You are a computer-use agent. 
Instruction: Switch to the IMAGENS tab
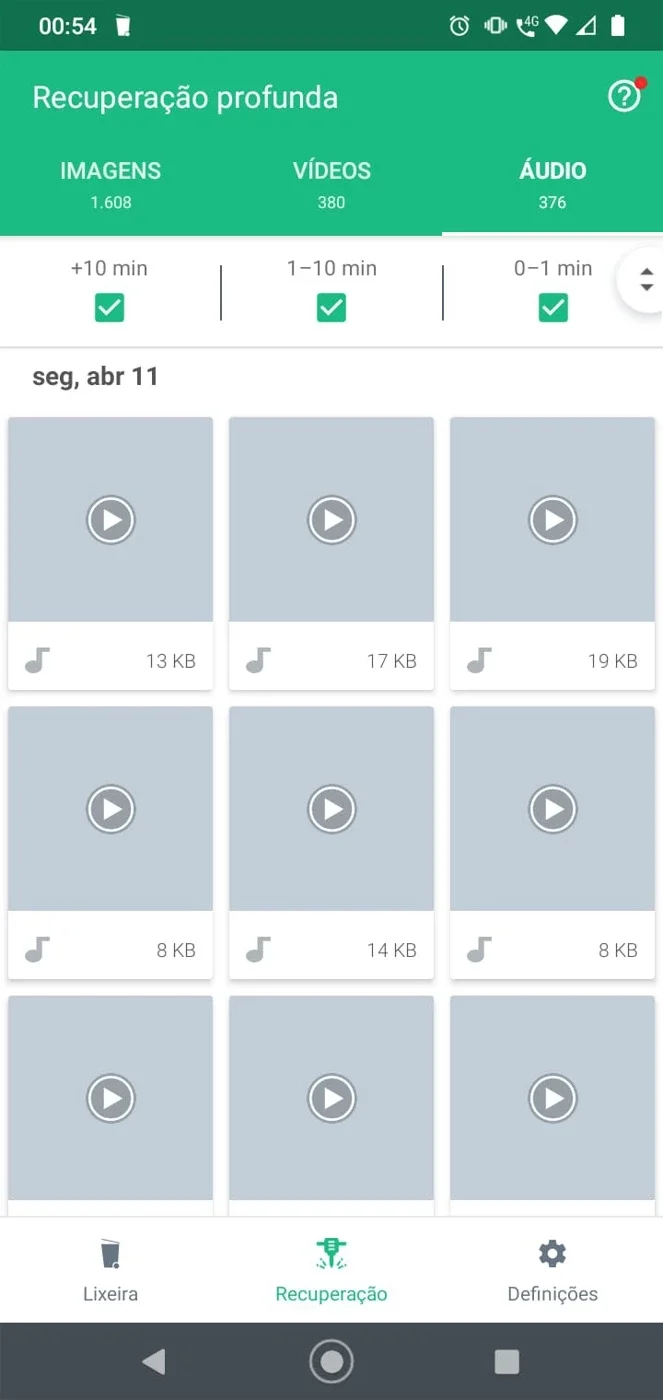pos(110,184)
